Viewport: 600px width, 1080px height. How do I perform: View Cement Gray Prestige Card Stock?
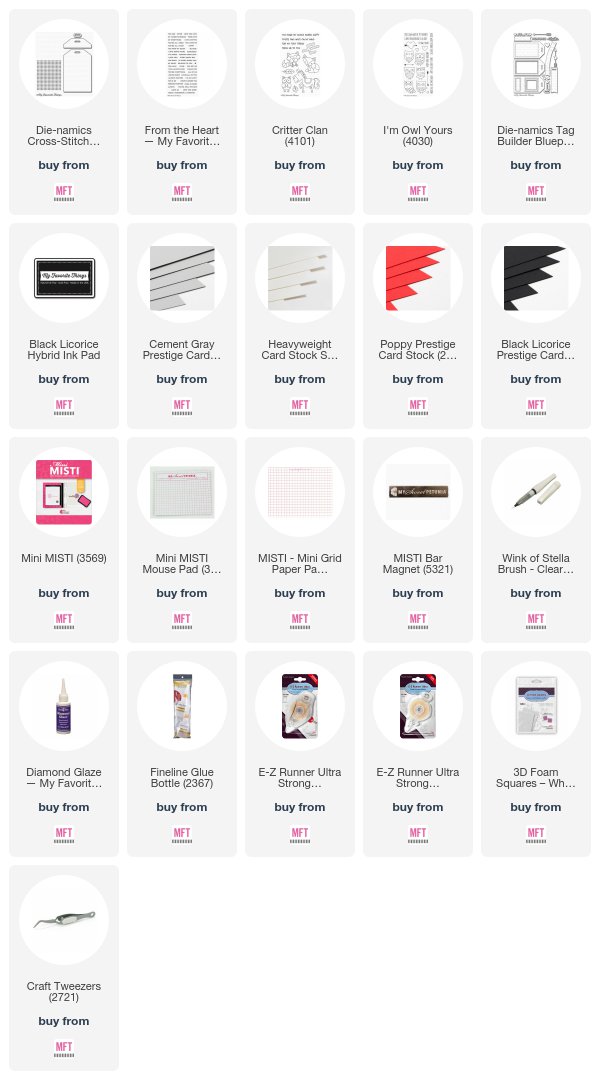182,326
